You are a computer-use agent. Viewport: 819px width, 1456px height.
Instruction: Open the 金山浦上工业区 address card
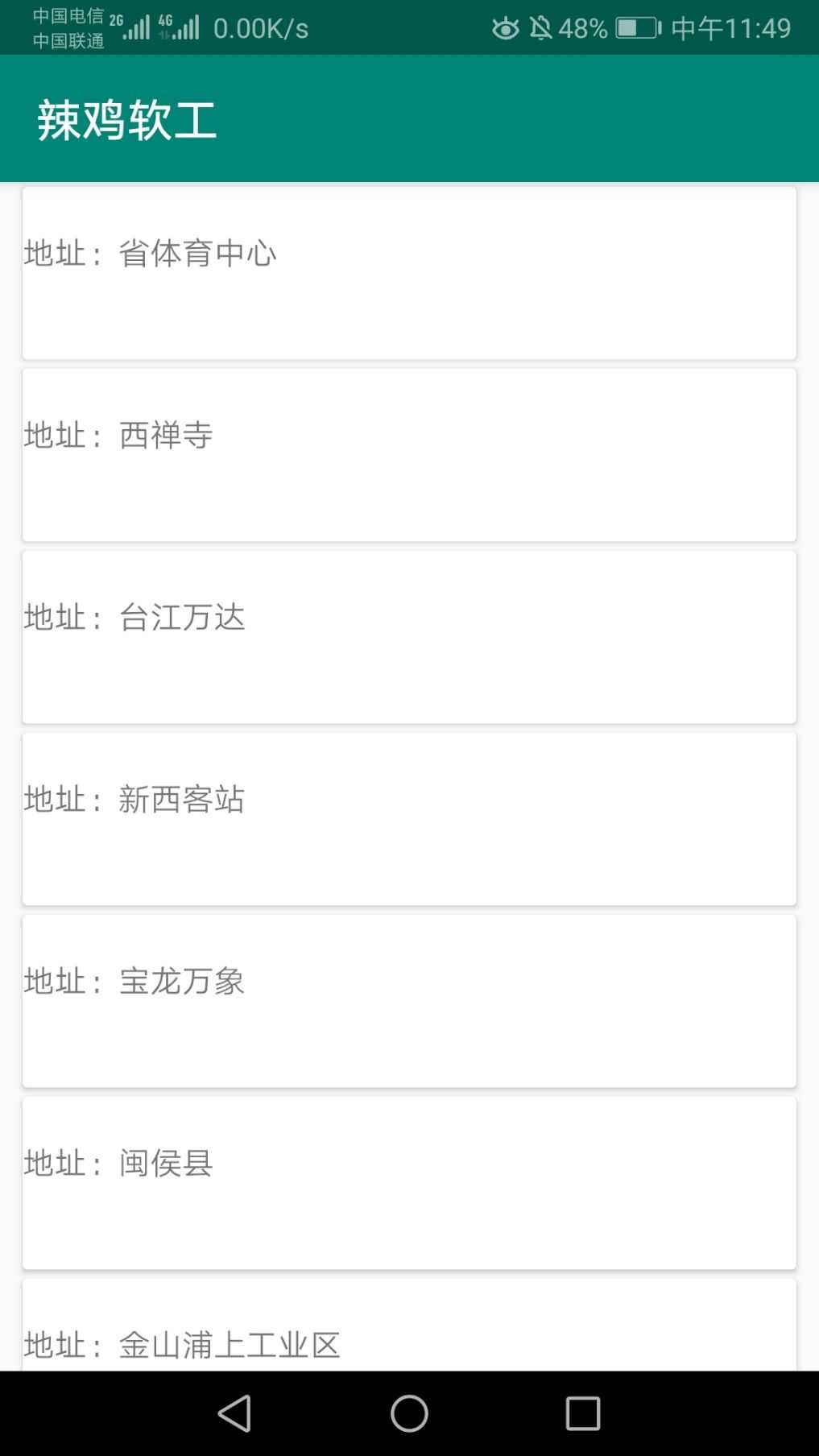[409, 1329]
